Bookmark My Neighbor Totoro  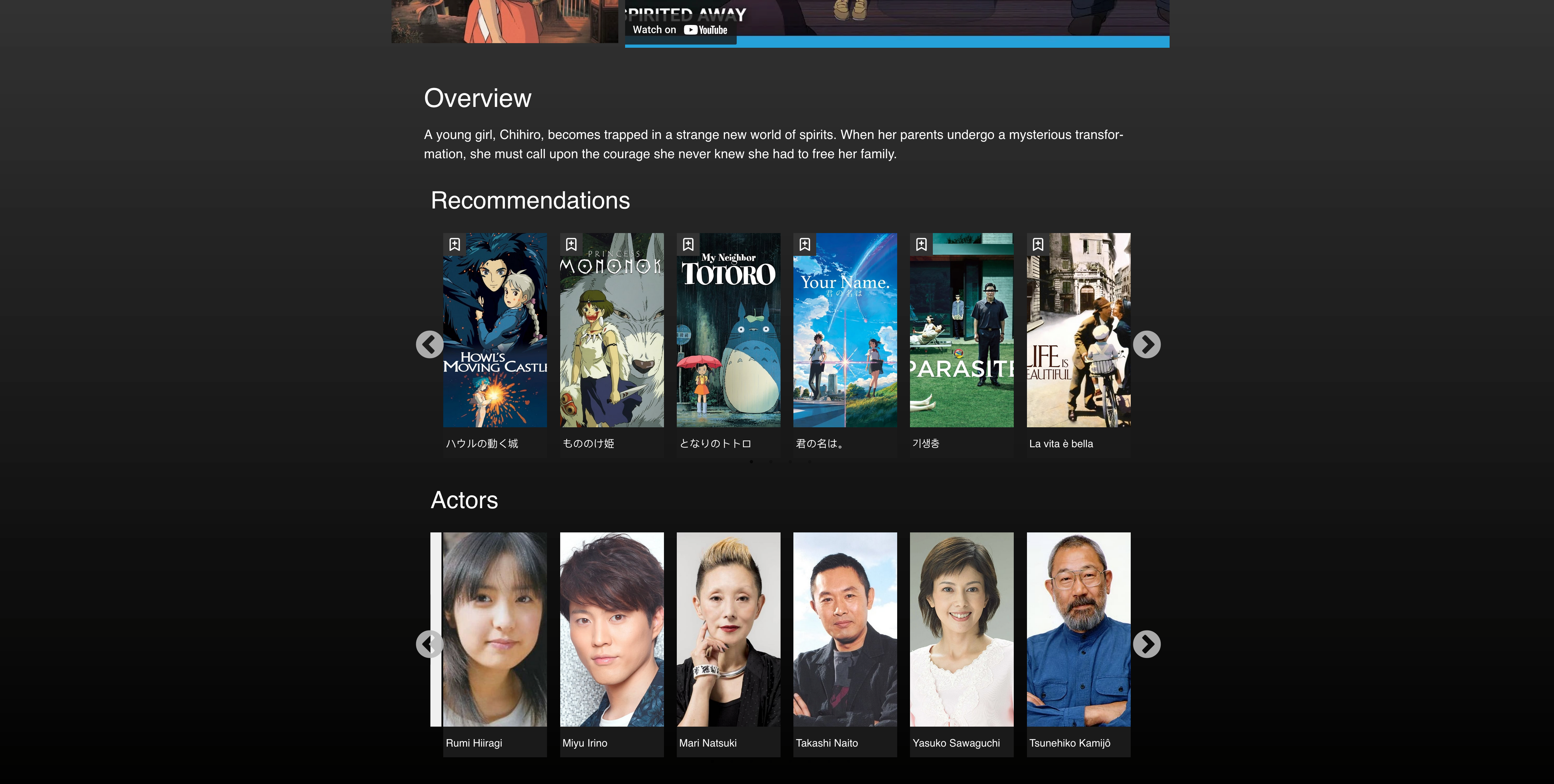click(x=688, y=244)
